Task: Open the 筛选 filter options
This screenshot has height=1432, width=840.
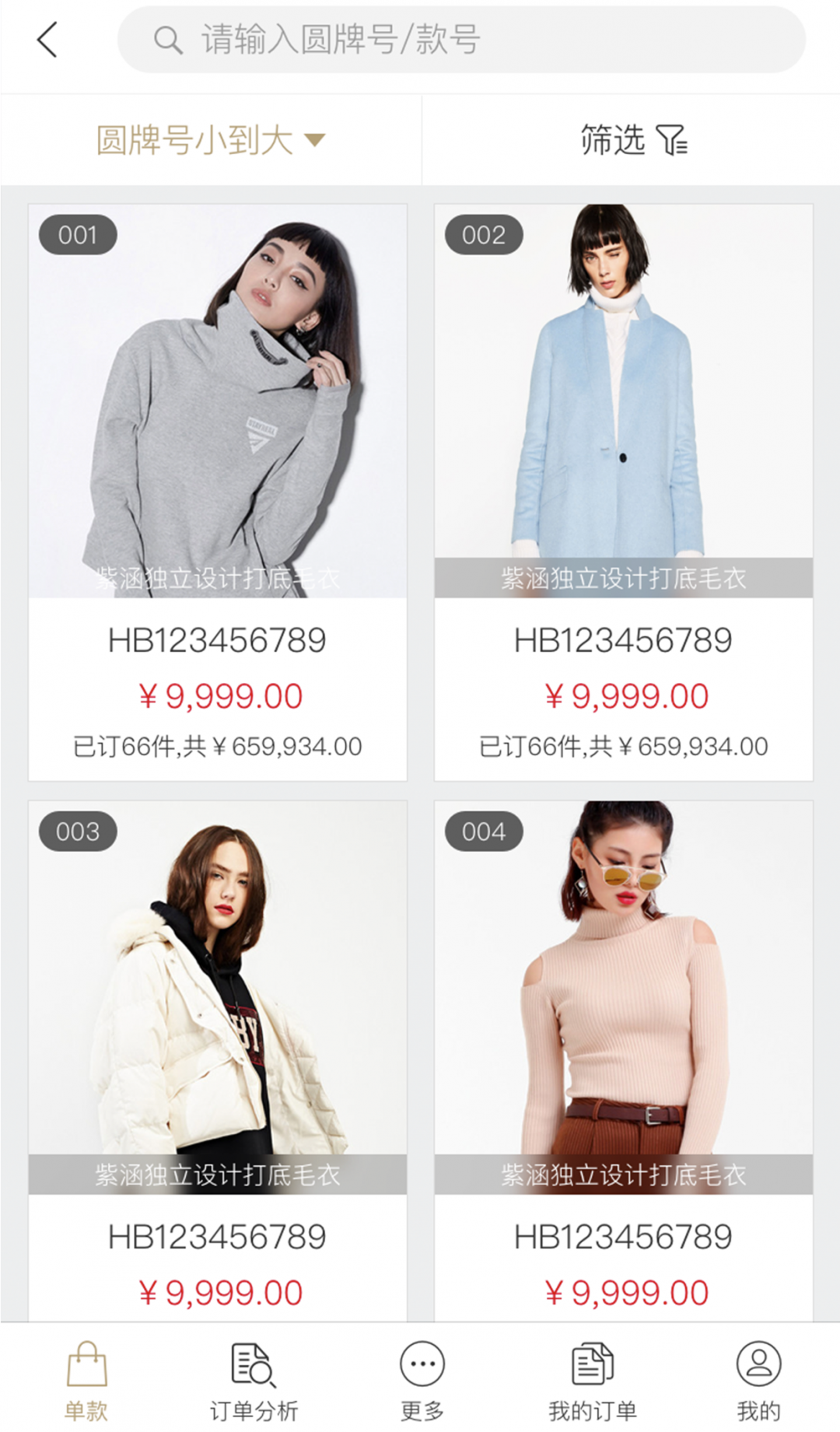Action: (x=632, y=140)
